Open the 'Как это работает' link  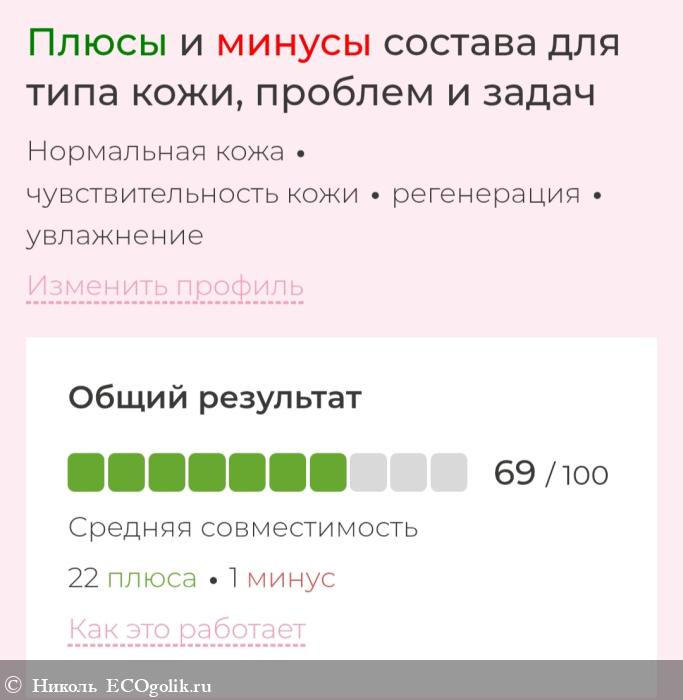coord(187,630)
